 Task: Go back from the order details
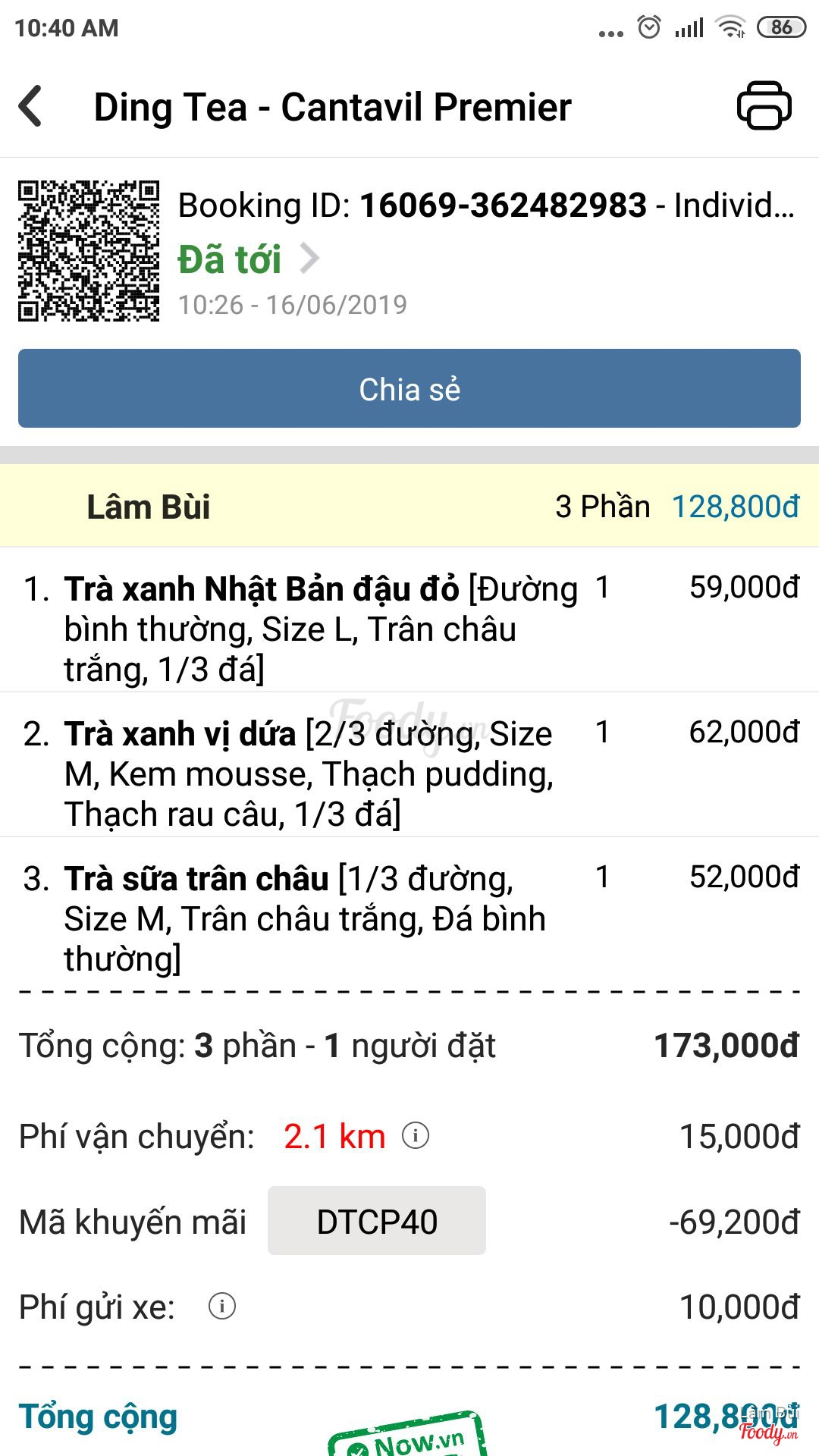32,106
